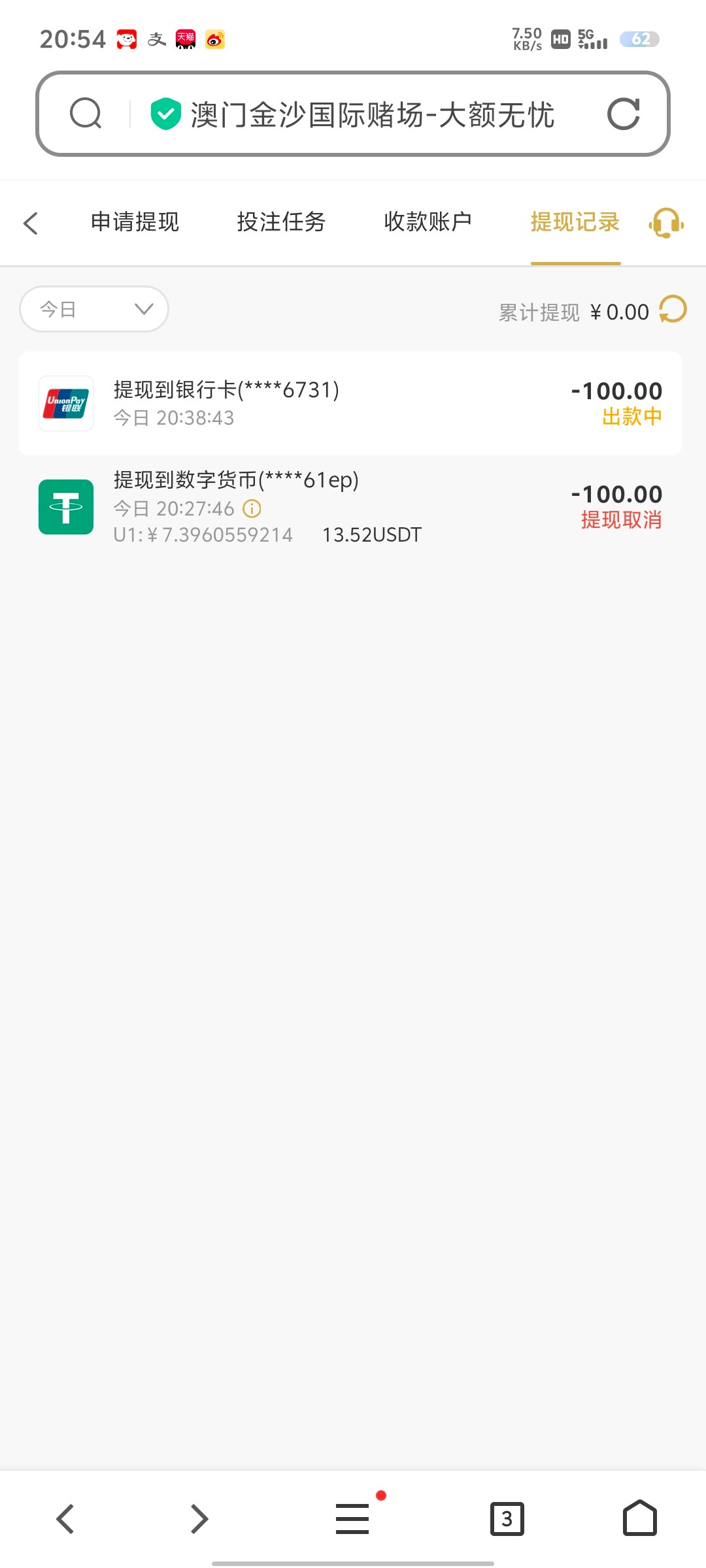Image resolution: width=706 pixels, height=1568 pixels.
Task: Open the bank card withdrawal record ****6731
Action: (350, 403)
